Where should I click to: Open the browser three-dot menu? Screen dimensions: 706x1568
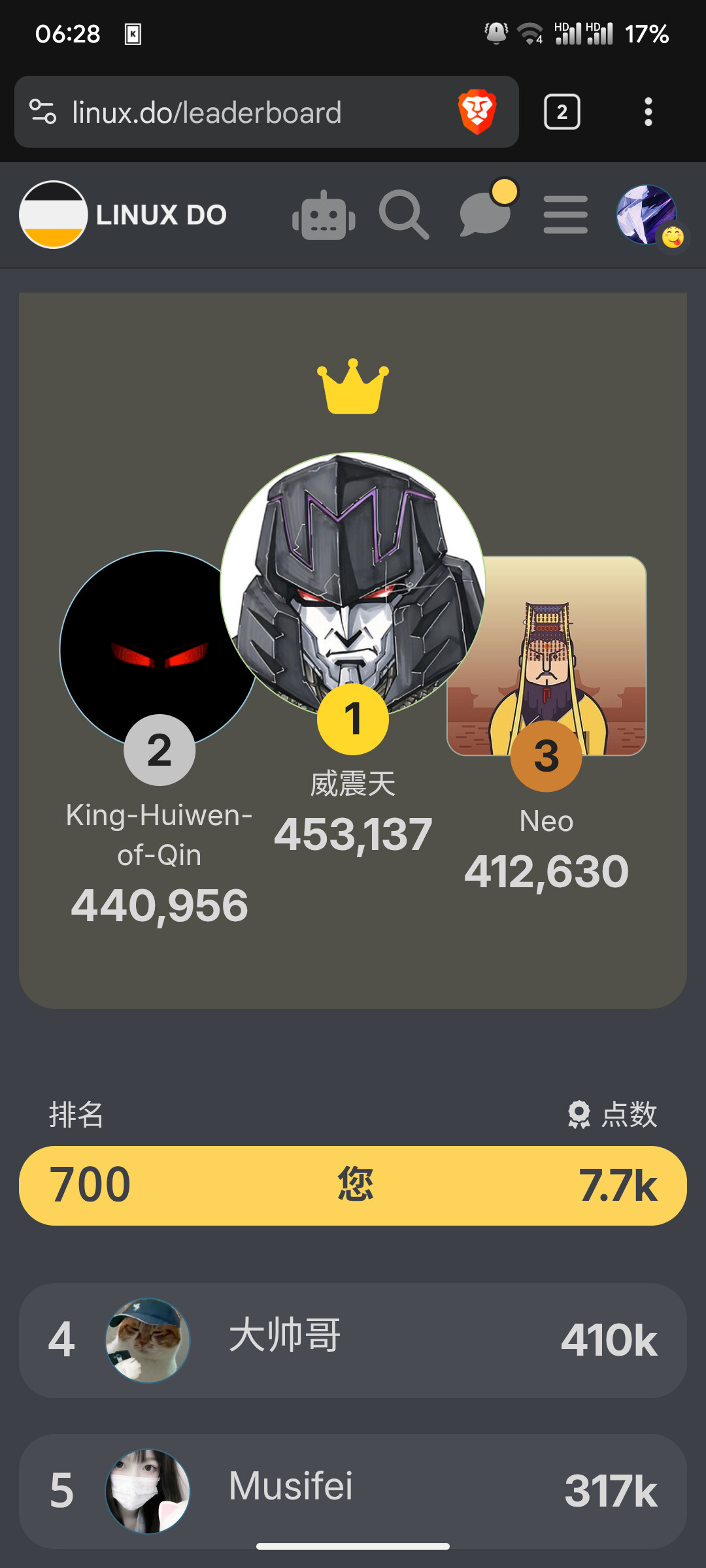648,112
